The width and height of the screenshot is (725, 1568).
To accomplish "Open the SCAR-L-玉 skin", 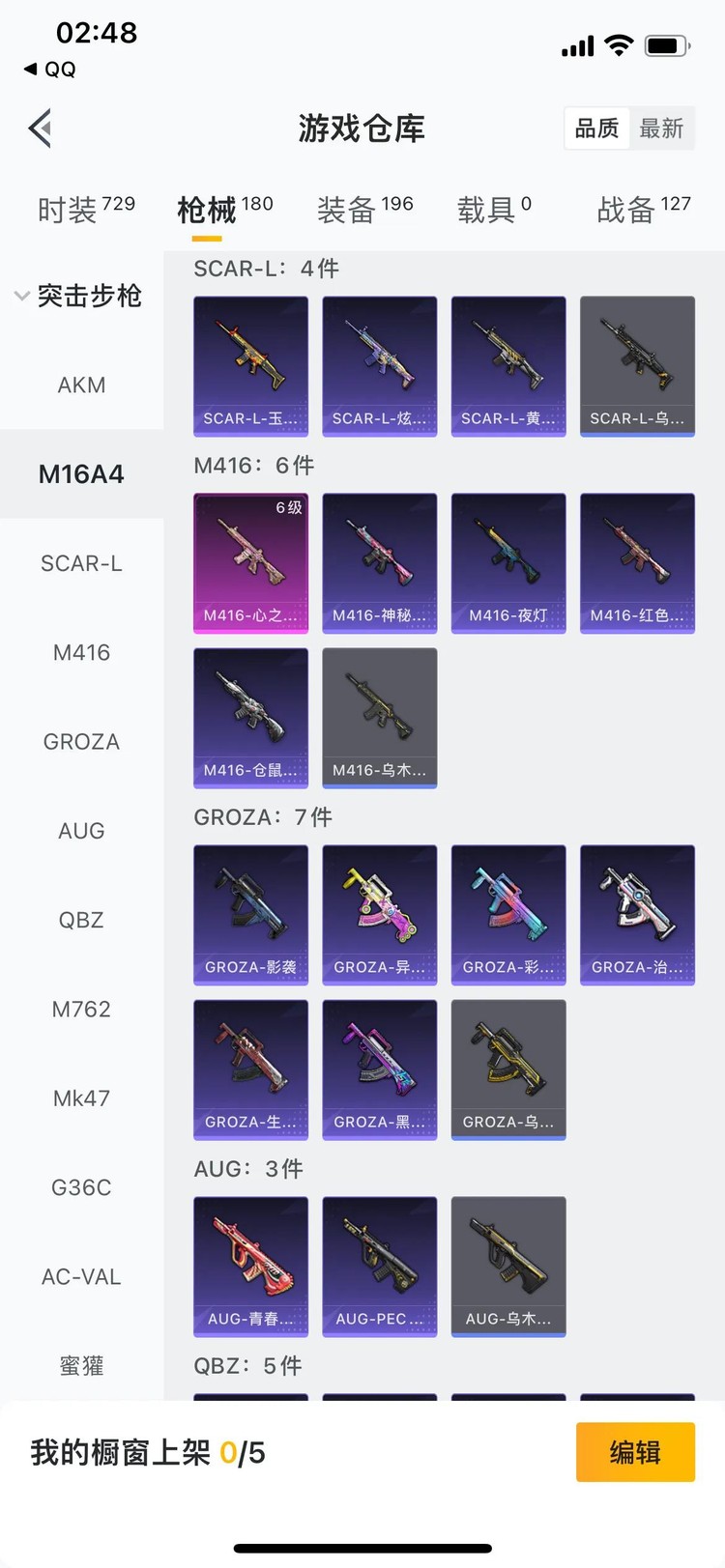I will pos(250,365).
